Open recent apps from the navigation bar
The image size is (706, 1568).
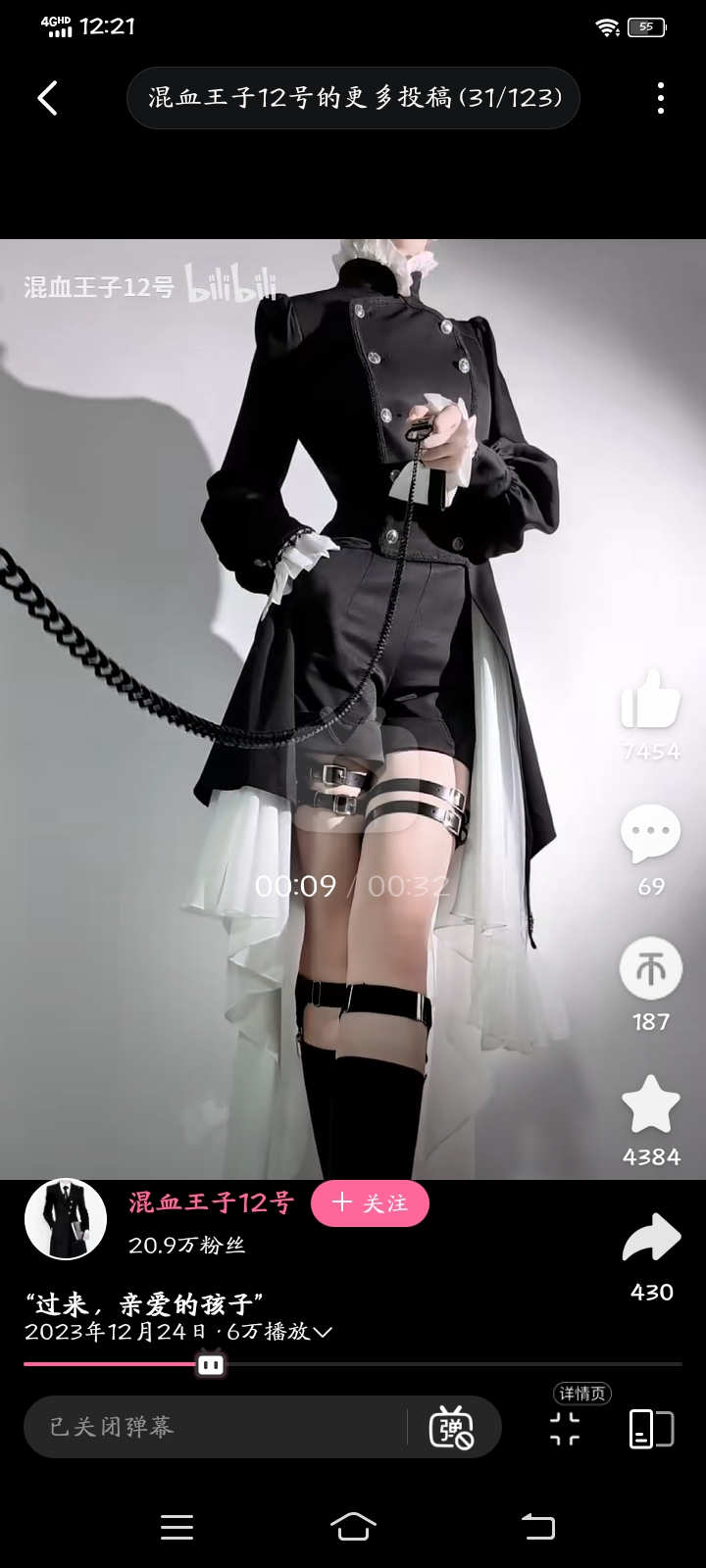pyautogui.click(x=176, y=1526)
